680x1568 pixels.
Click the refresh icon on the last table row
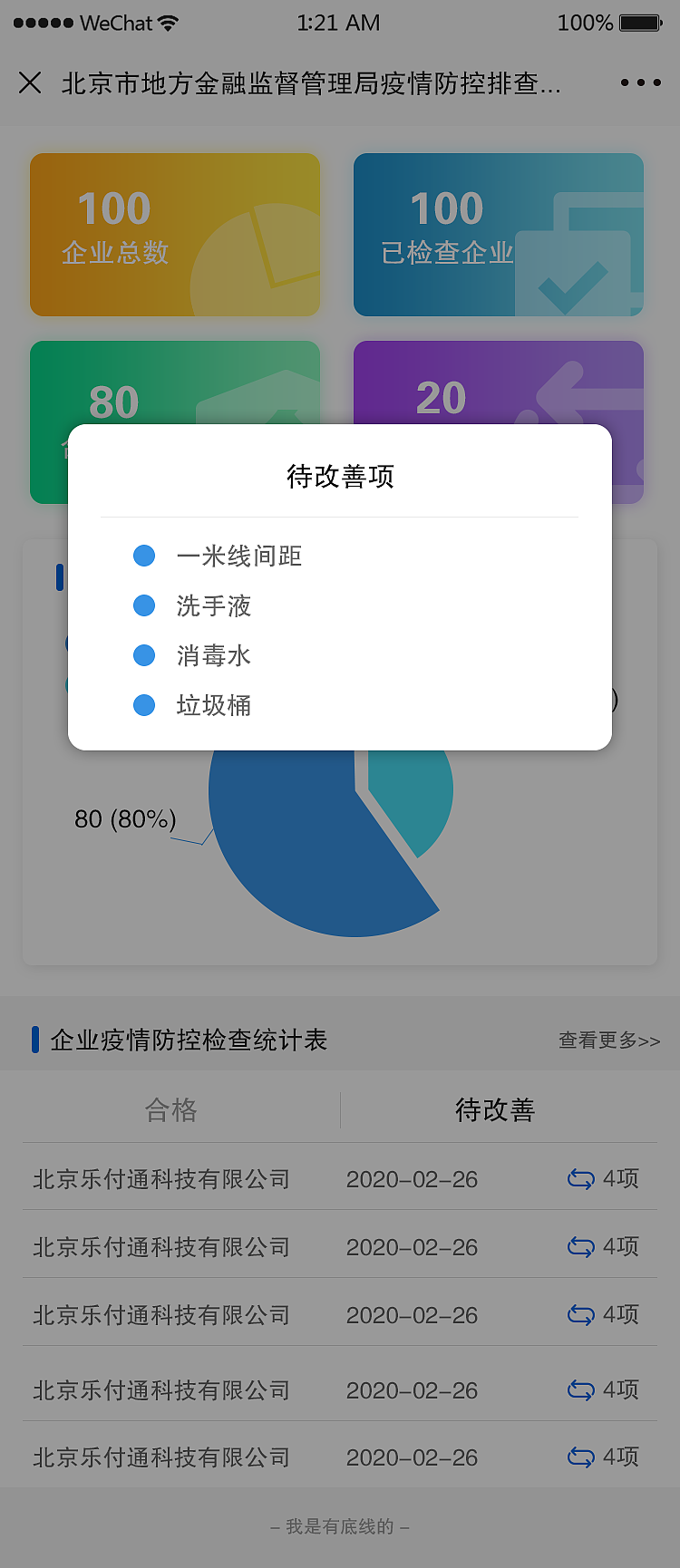(579, 1457)
